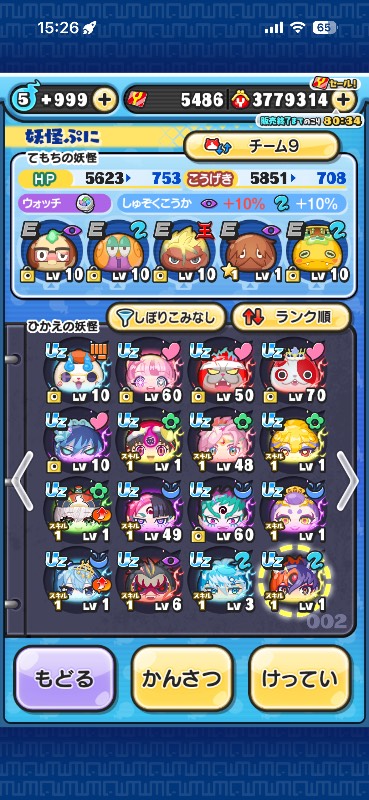This screenshot has height=800, width=369.
Task: Confirm the team with けってい
Action: [x=300, y=679]
